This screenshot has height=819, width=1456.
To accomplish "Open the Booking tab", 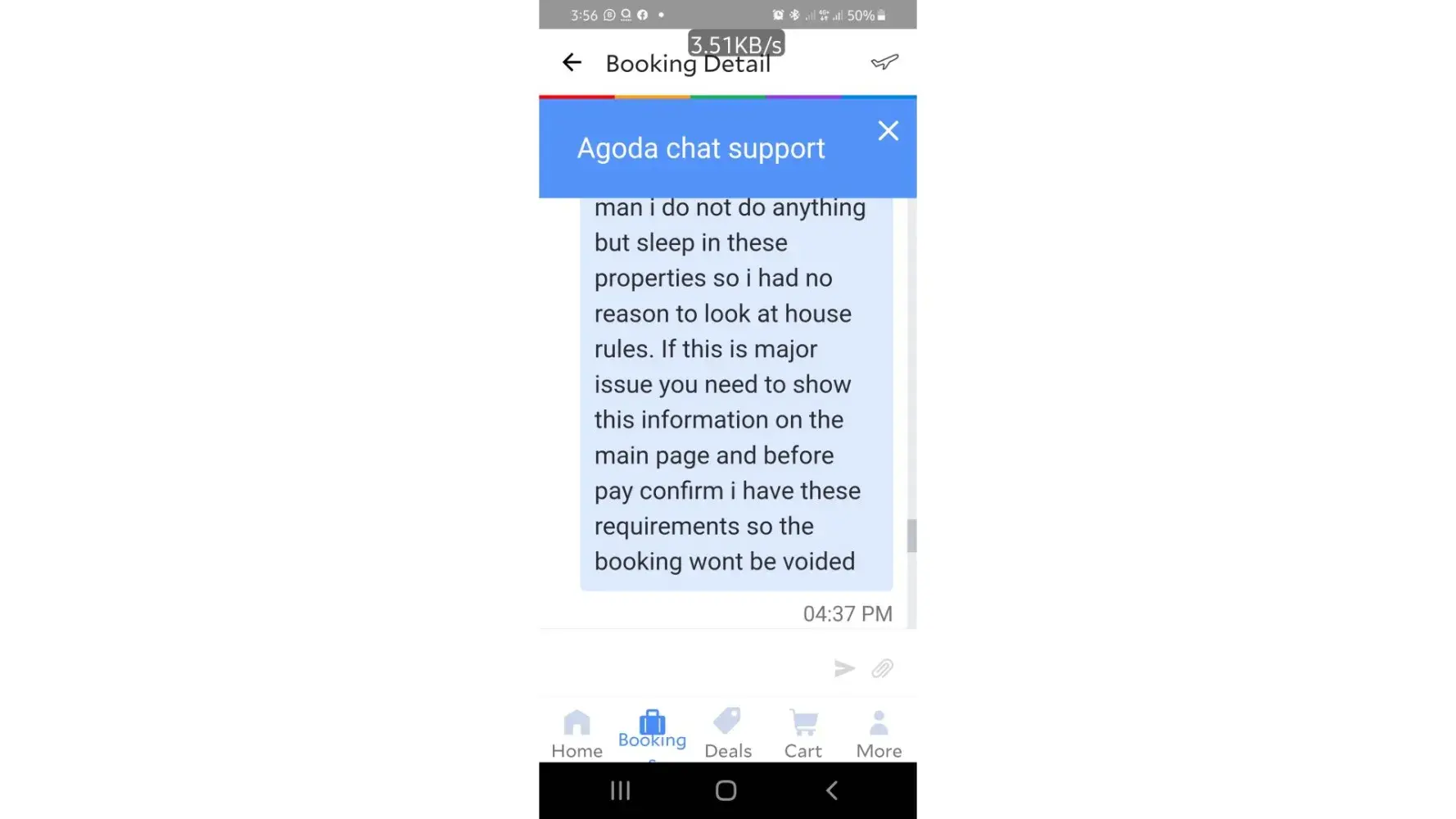I will (x=652, y=731).
